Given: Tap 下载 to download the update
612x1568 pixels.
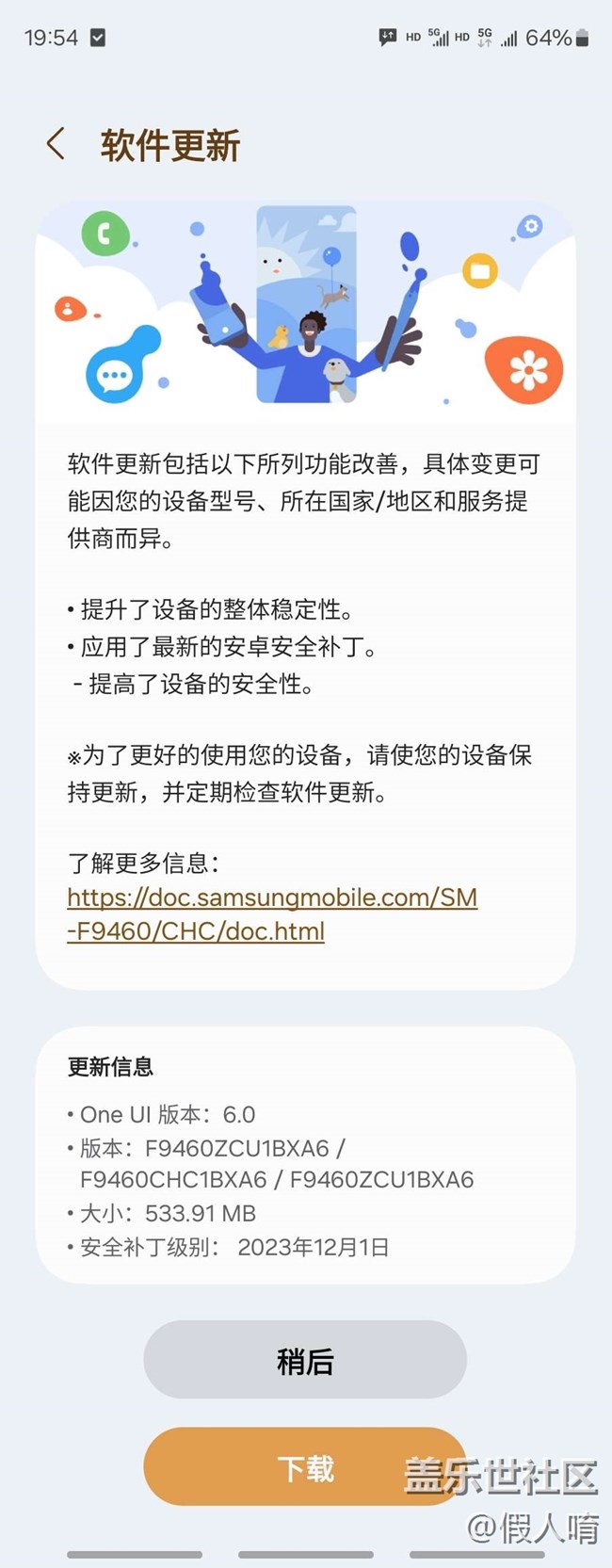Looking at the screenshot, I should click(305, 1467).
